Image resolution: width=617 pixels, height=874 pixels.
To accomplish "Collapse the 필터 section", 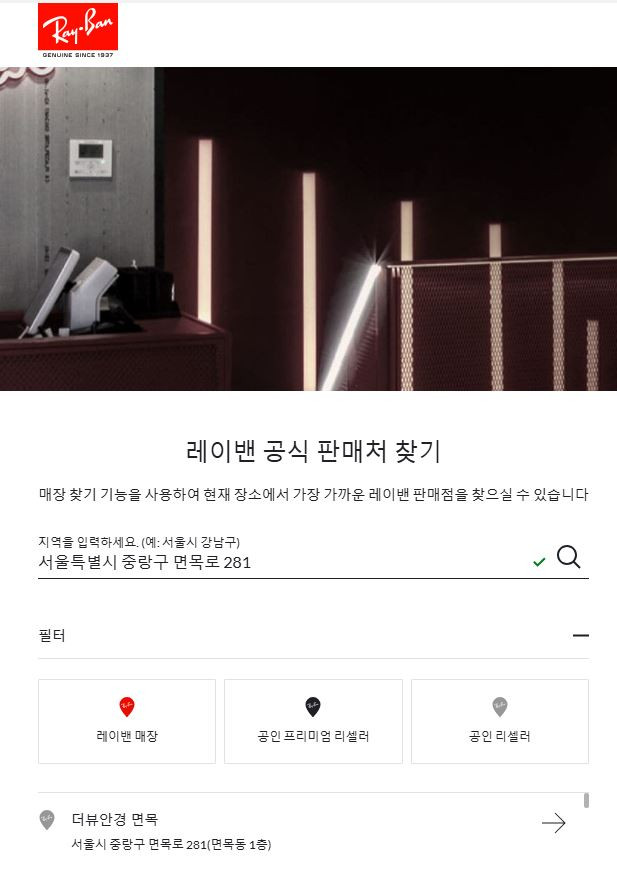I will (580, 636).
